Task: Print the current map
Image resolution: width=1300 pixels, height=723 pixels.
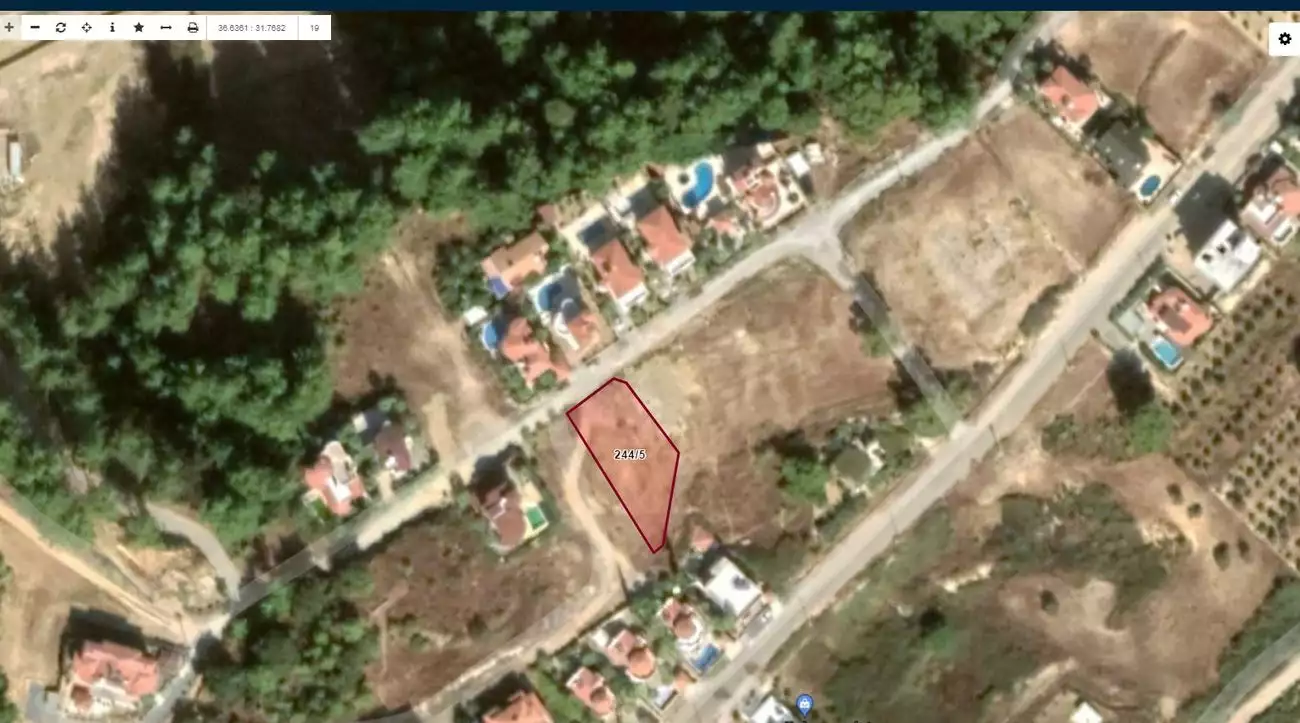Action: [192, 27]
